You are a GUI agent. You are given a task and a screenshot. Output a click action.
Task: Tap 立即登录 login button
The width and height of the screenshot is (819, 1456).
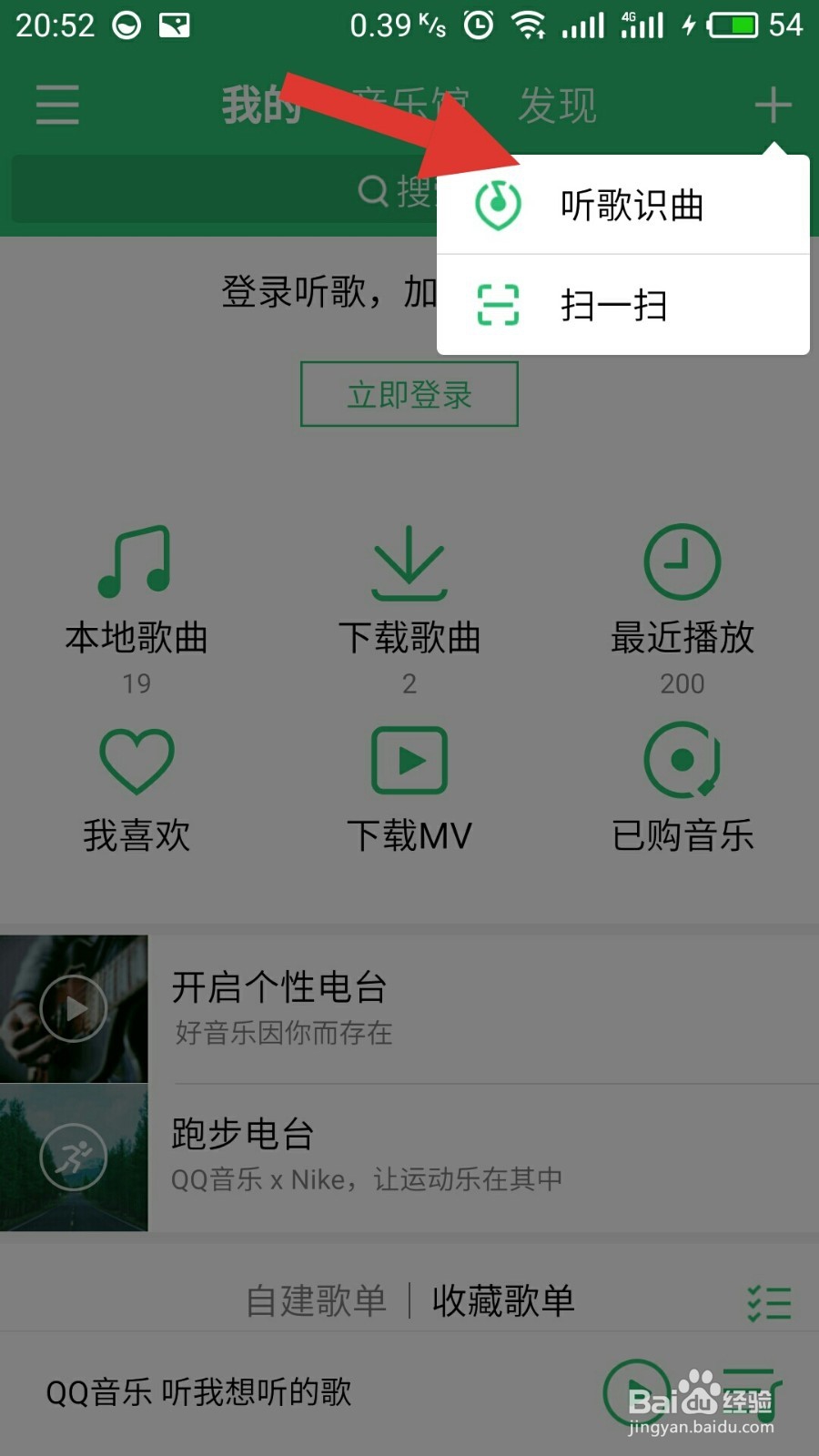pyautogui.click(x=409, y=393)
